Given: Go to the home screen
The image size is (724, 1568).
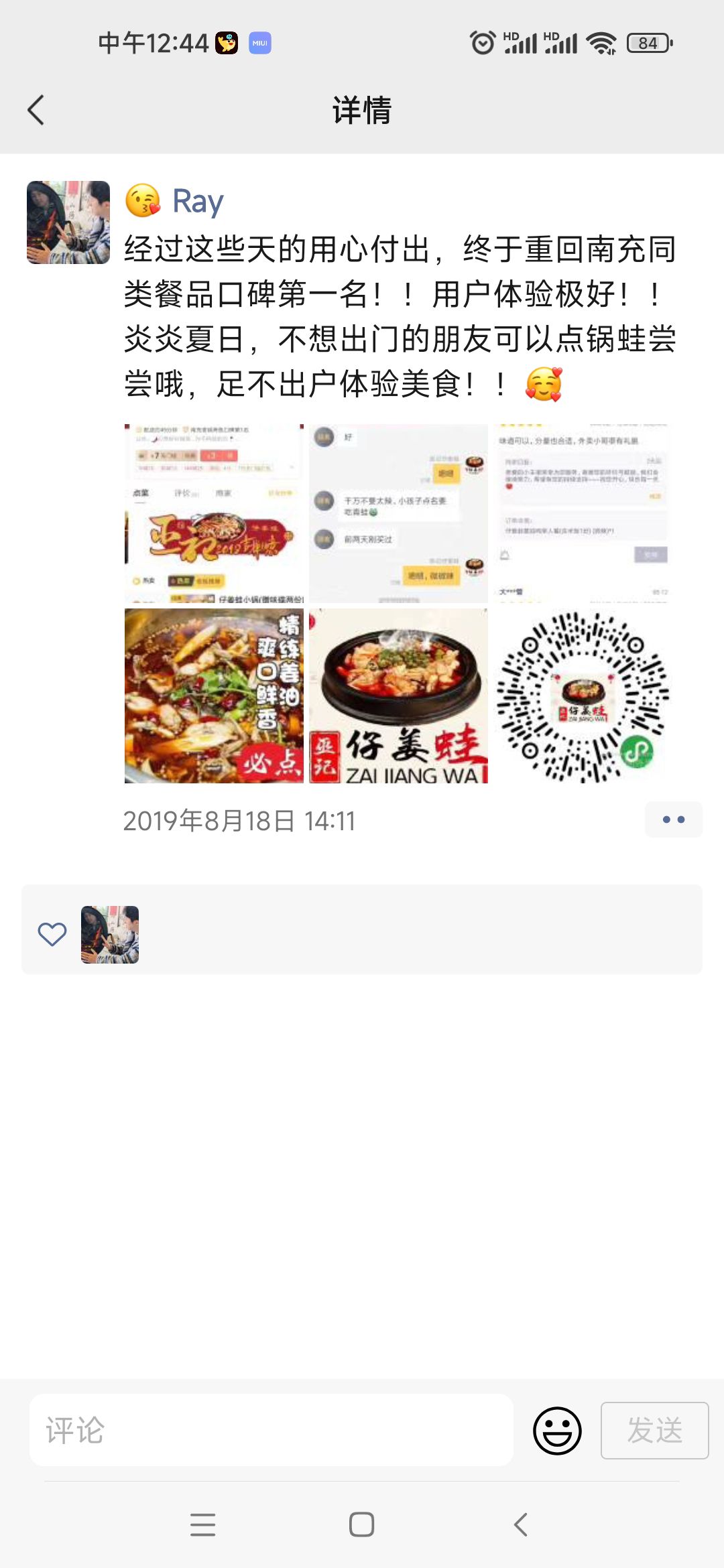Looking at the screenshot, I should [x=361, y=1524].
